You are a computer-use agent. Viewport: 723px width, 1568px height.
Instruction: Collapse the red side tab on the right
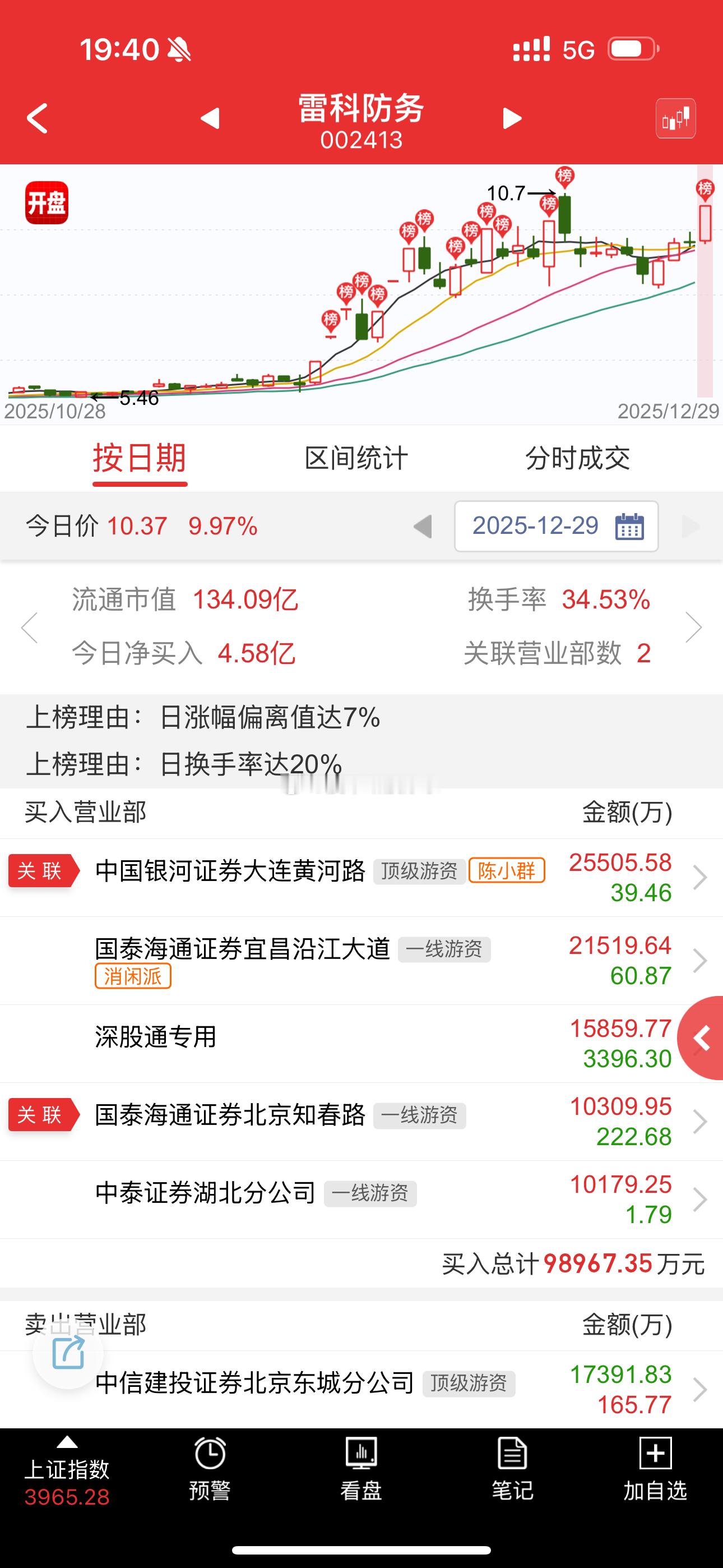(x=701, y=1039)
